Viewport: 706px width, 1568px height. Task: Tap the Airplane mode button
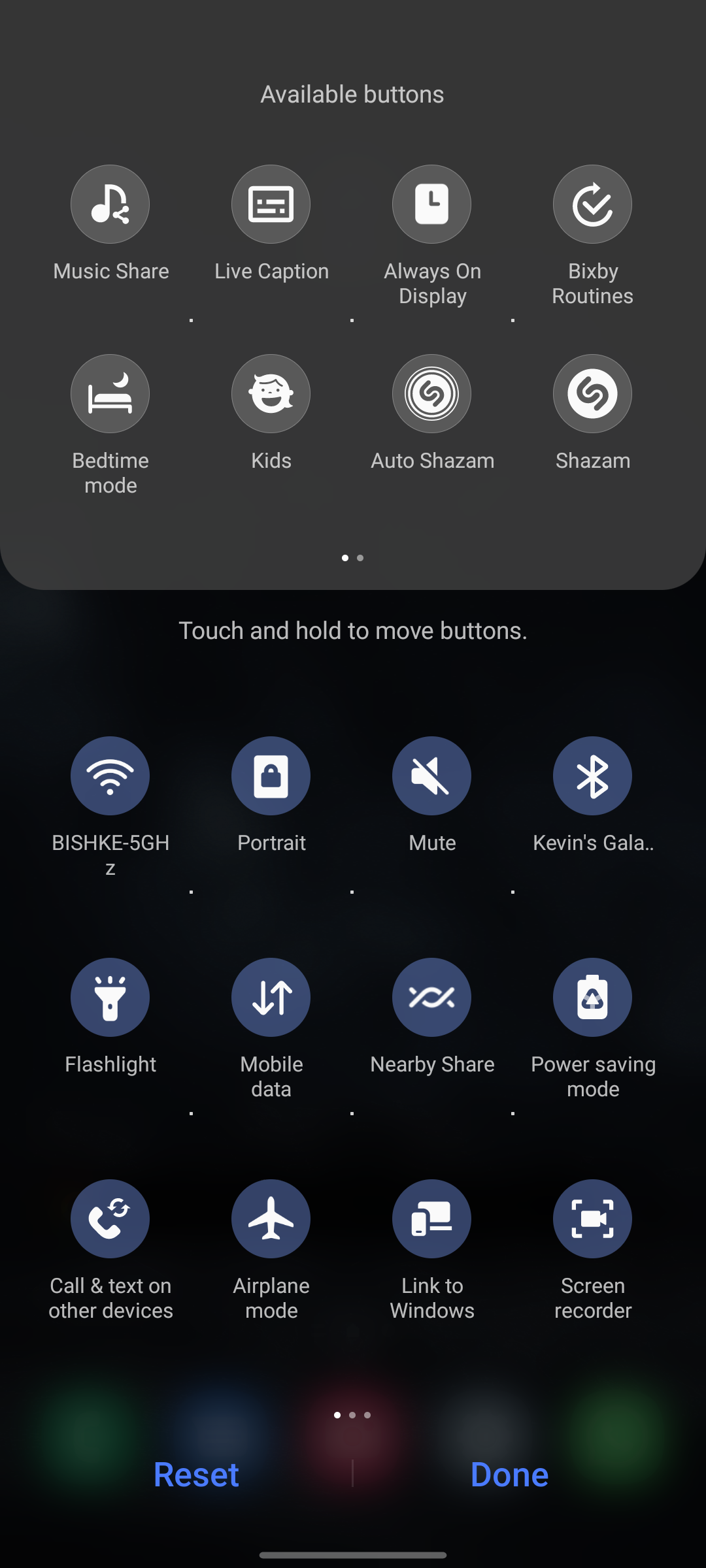click(x=271, y=1219)
